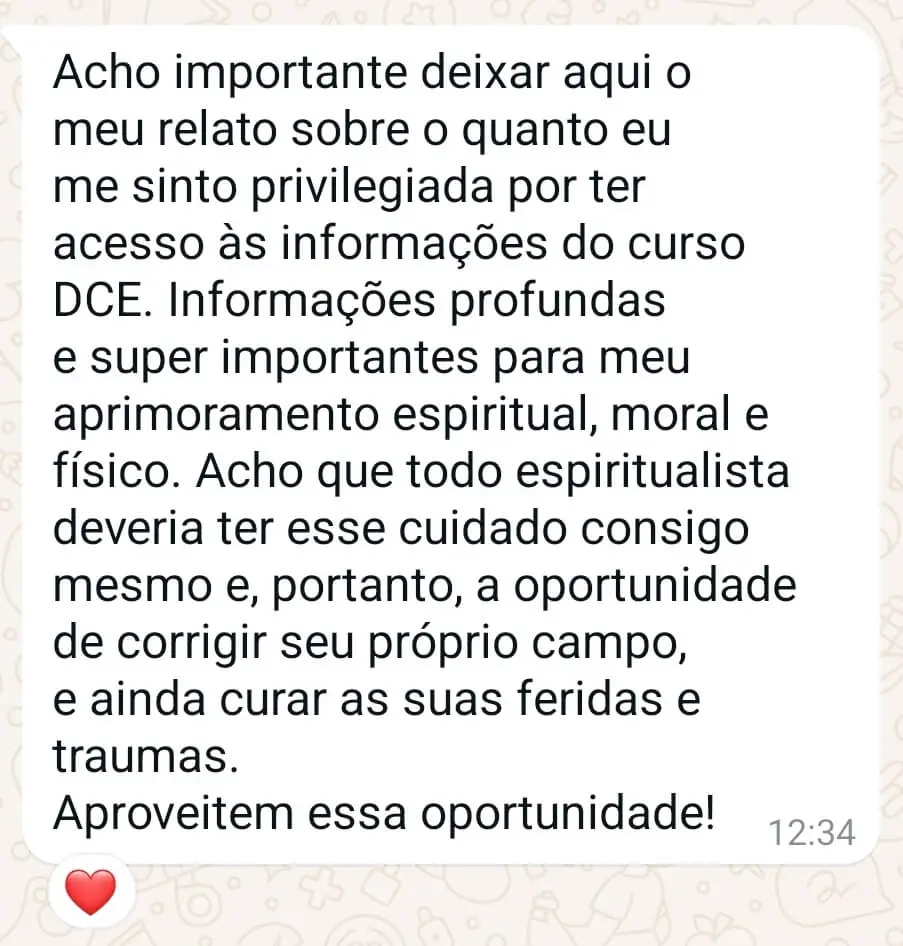Viewport: 903px width, 946px height.
Task: Open the red heart reaction on the message
Action: (x=90, y=892)
